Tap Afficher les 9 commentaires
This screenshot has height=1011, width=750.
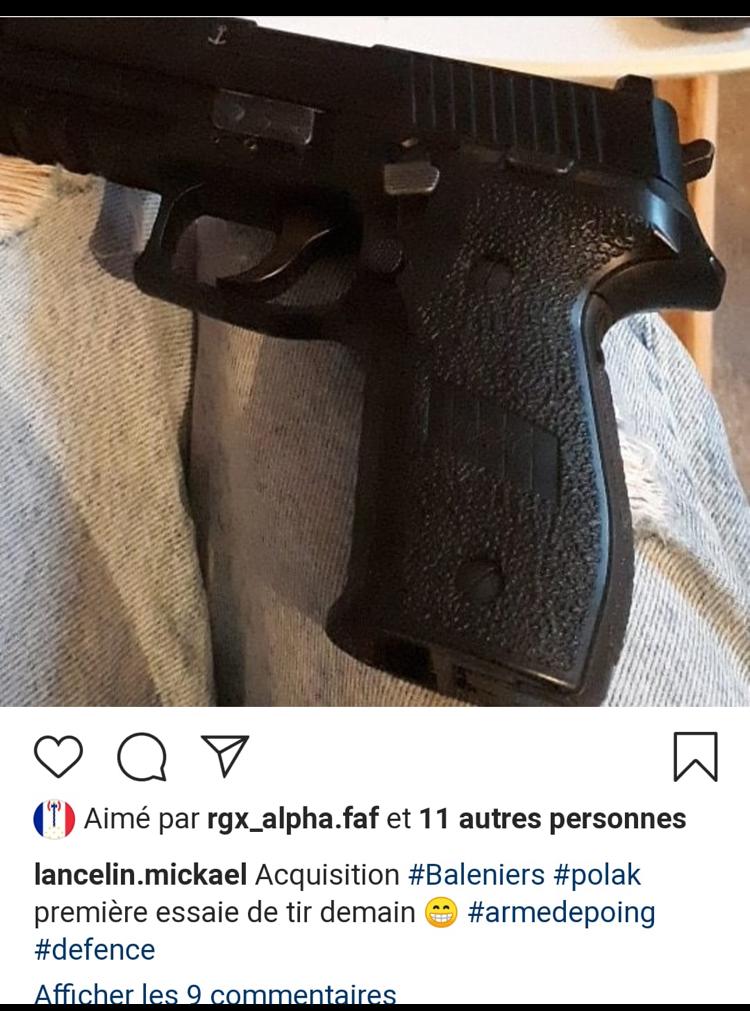[x=215, y=995]
